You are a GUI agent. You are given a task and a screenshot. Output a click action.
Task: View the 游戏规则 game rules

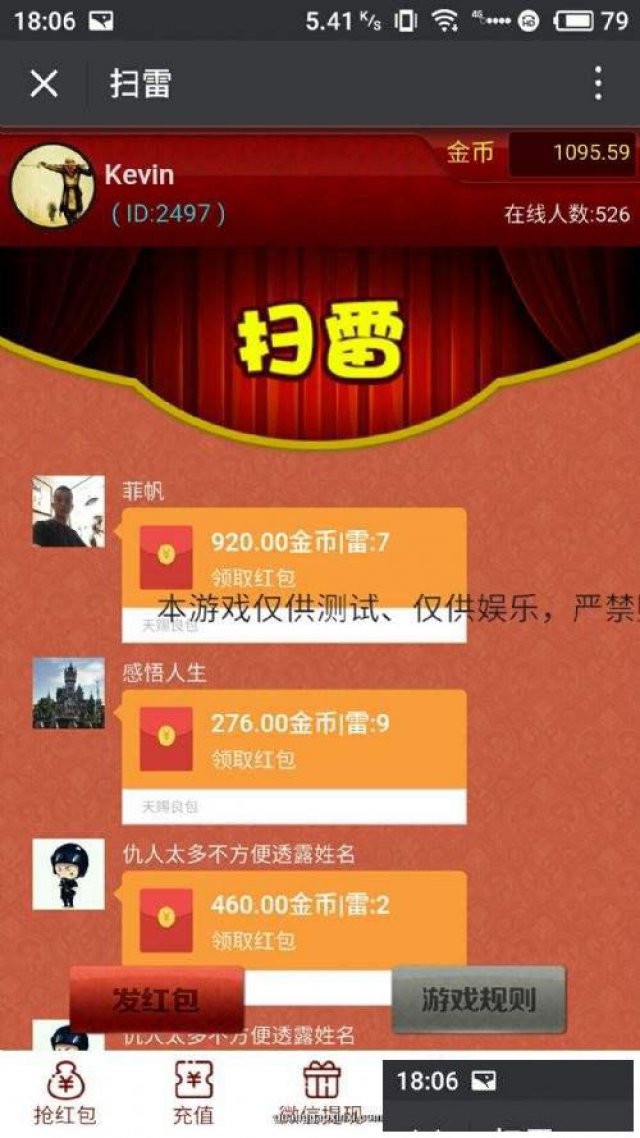coord(478,999)
